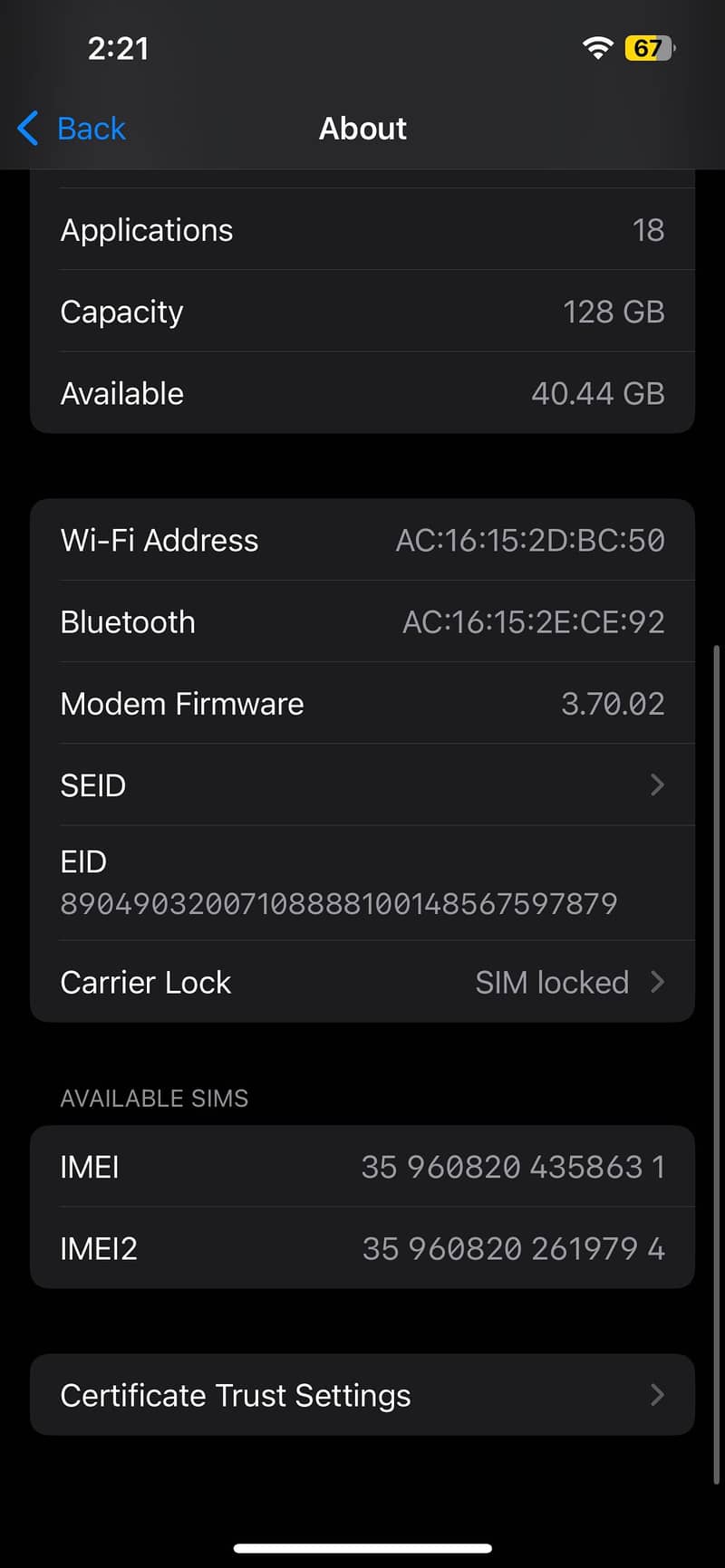Open Carrier Lock details
Image resolution: width=725 pixels, height=1568 pixels.
362,982
